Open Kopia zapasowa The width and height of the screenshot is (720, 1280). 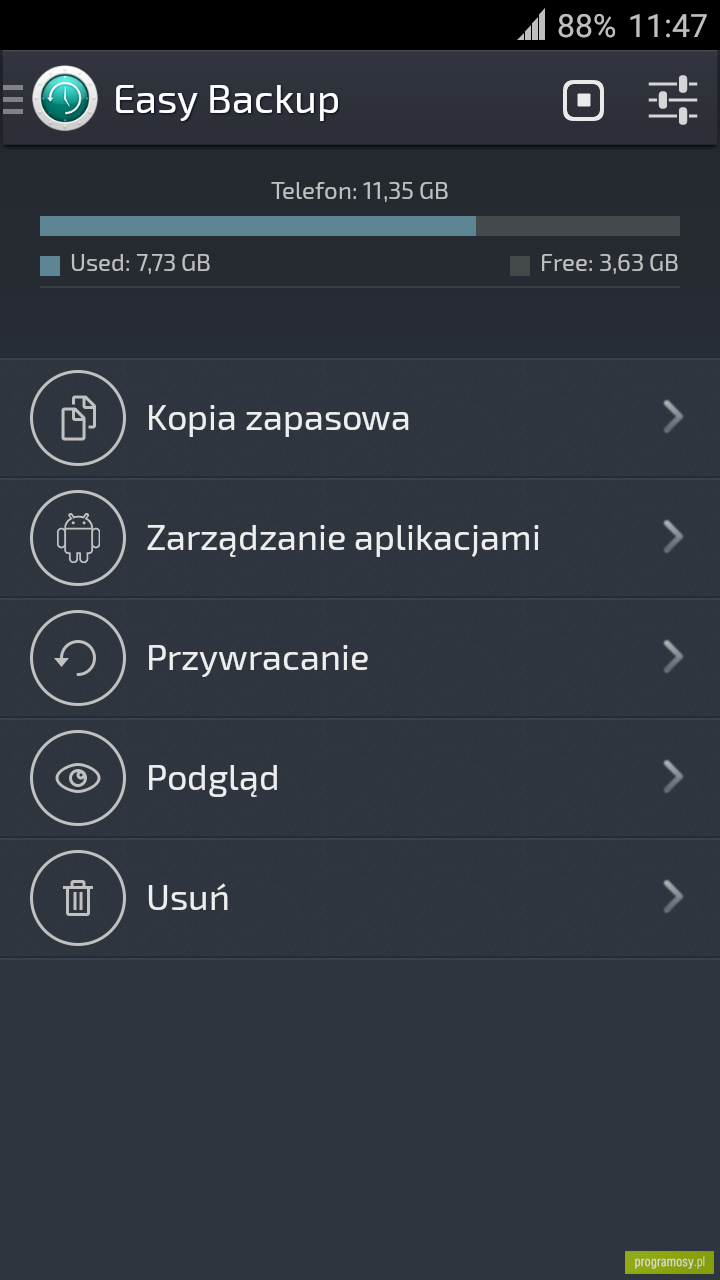point(360,418)
